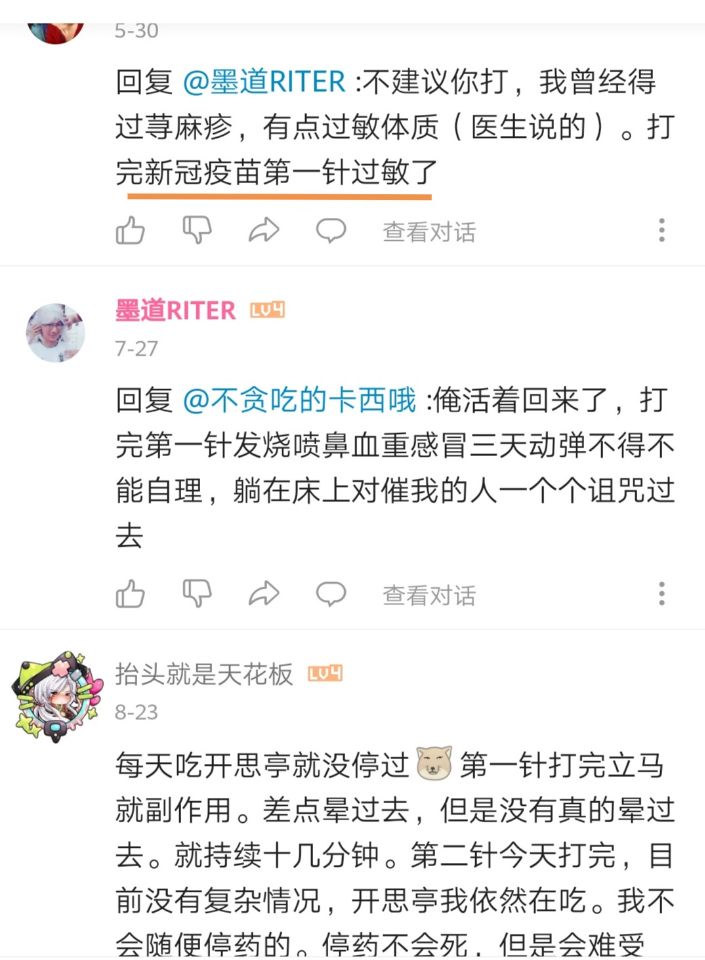The image size is (705, 960).
Task: View the conversation under the 荨麻疹 reply
Action: (x=428, y=232)
